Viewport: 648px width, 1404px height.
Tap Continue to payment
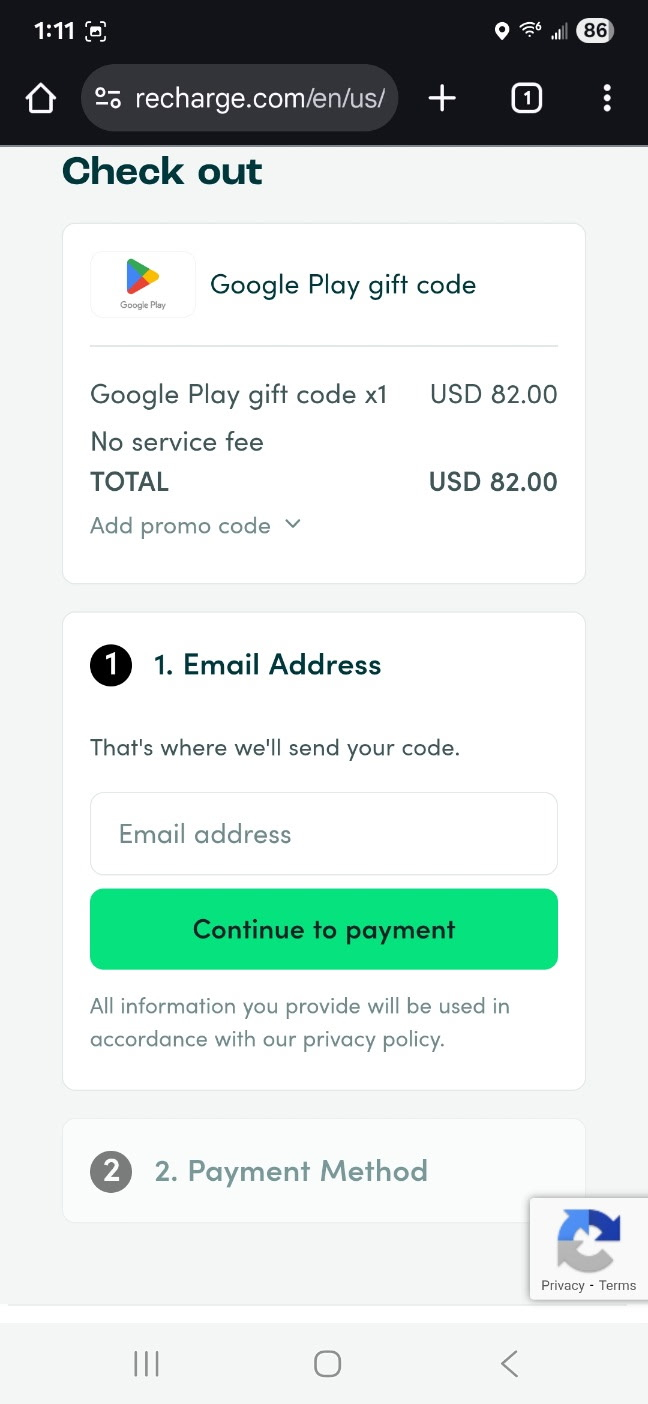[x=324, y=929]
